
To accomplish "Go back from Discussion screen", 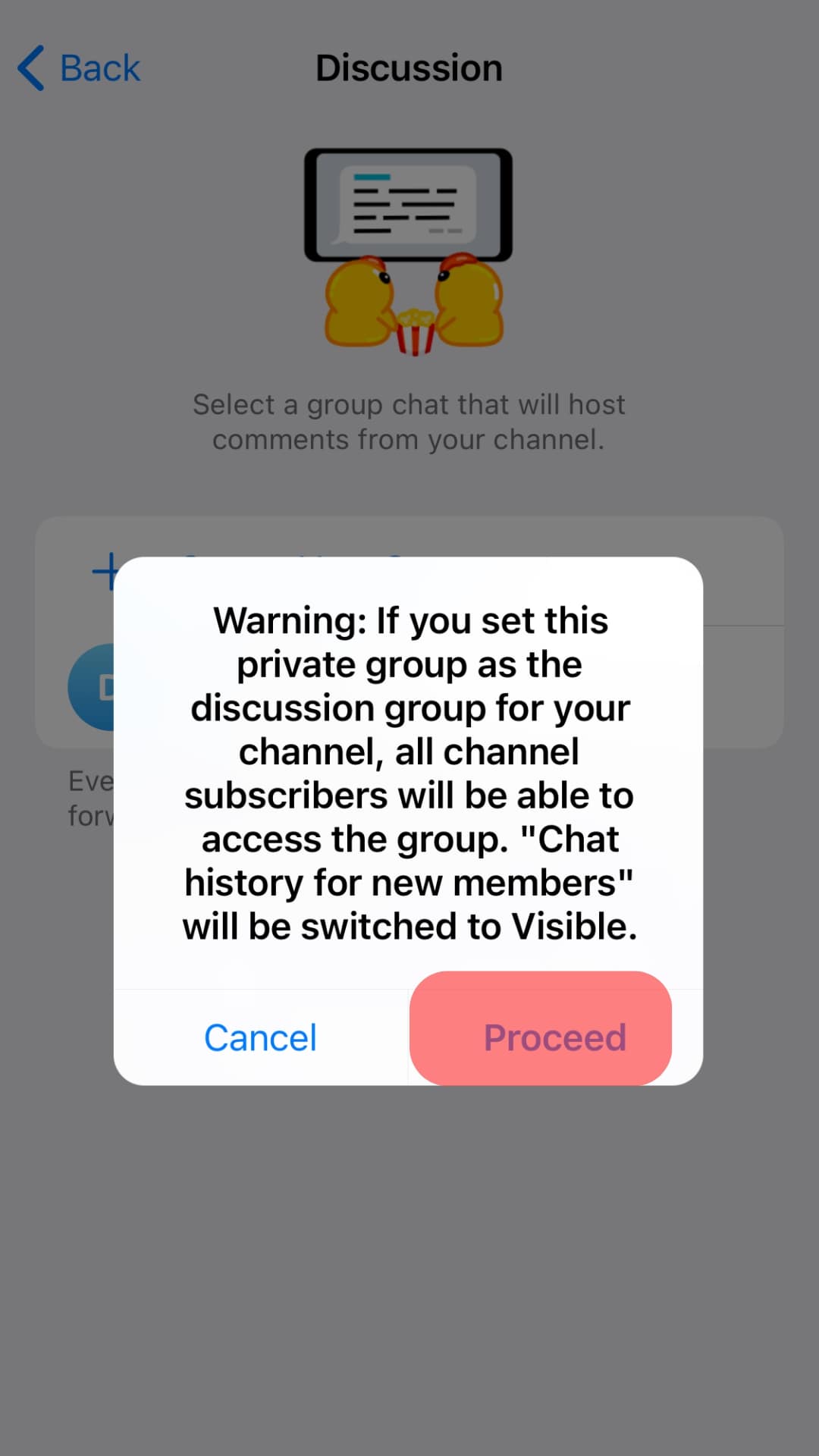I will (x=79, y=68).
